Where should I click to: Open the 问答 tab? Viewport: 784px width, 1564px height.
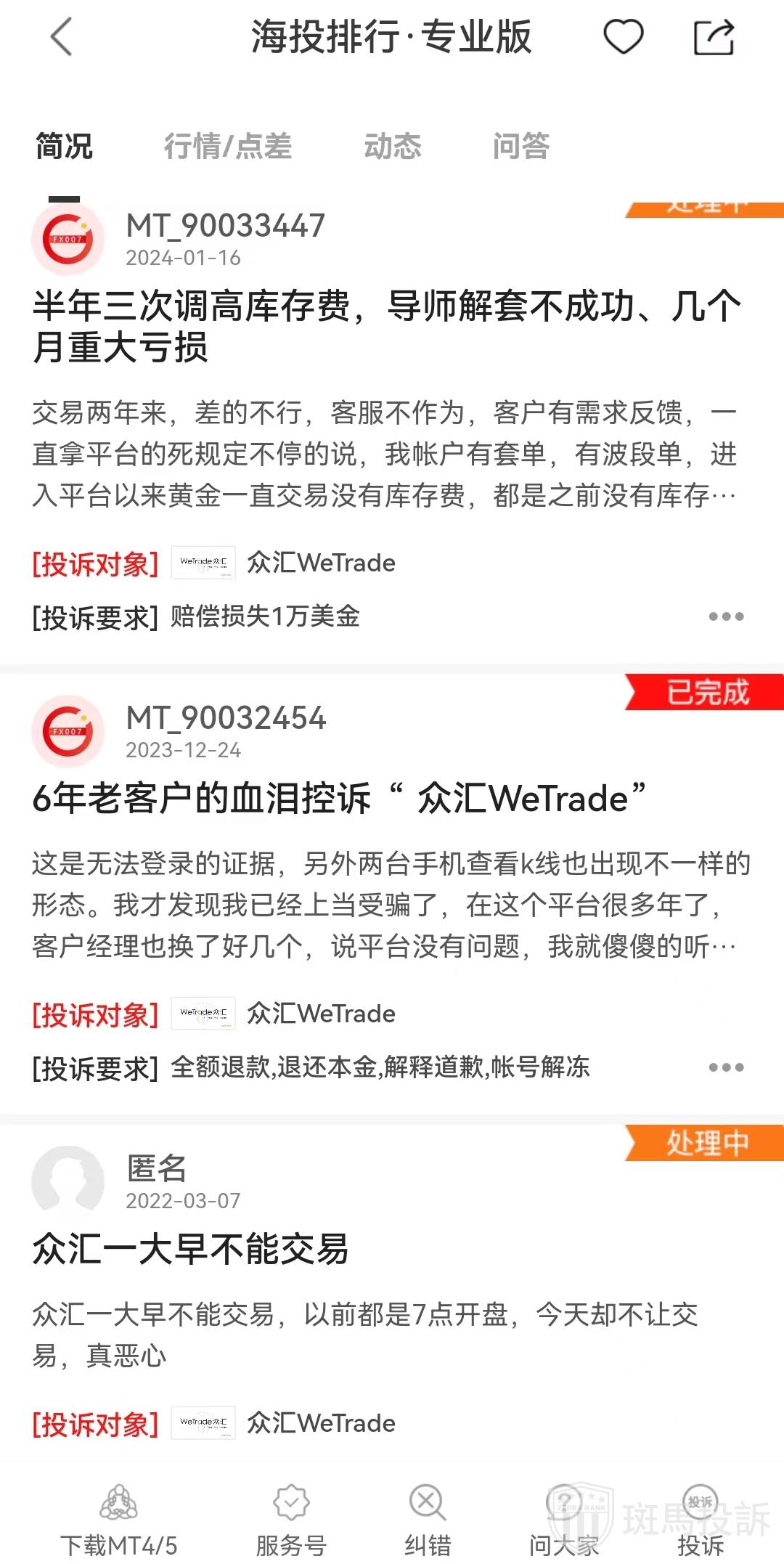[520, 146]
